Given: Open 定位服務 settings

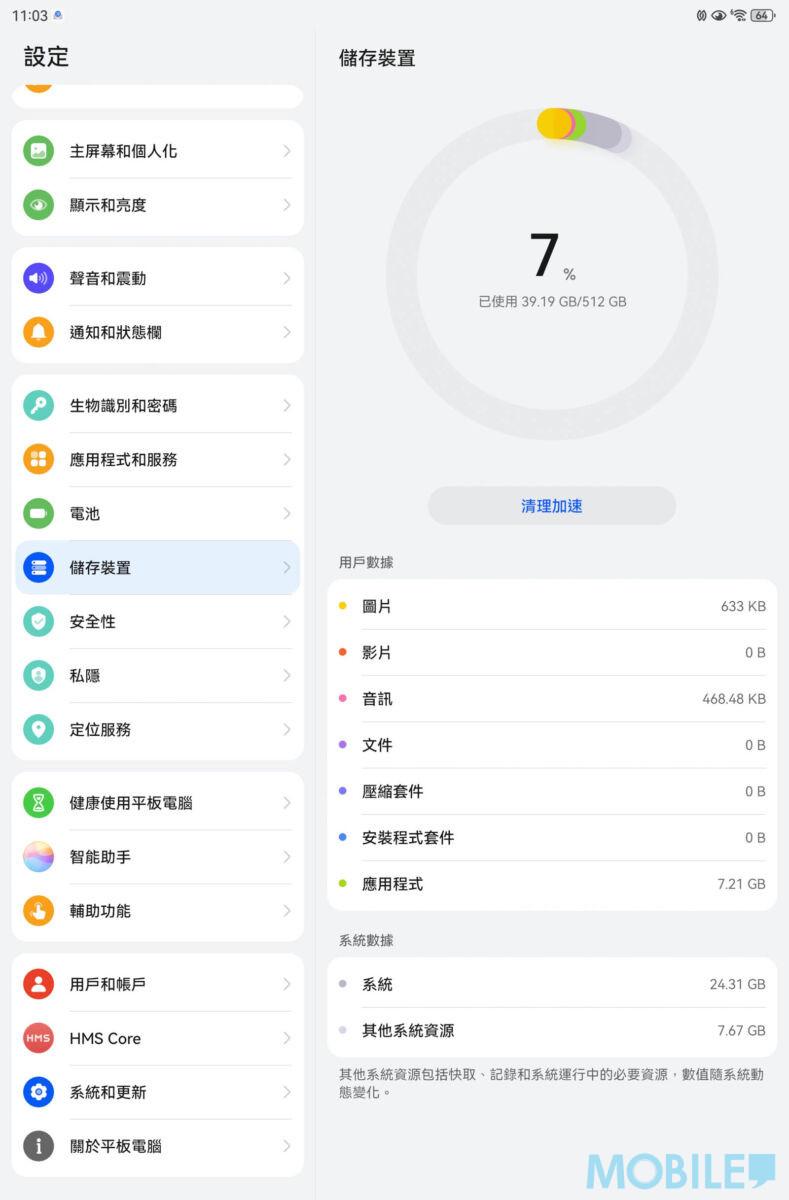Looking at the screenshot, I should pos(158,730).
